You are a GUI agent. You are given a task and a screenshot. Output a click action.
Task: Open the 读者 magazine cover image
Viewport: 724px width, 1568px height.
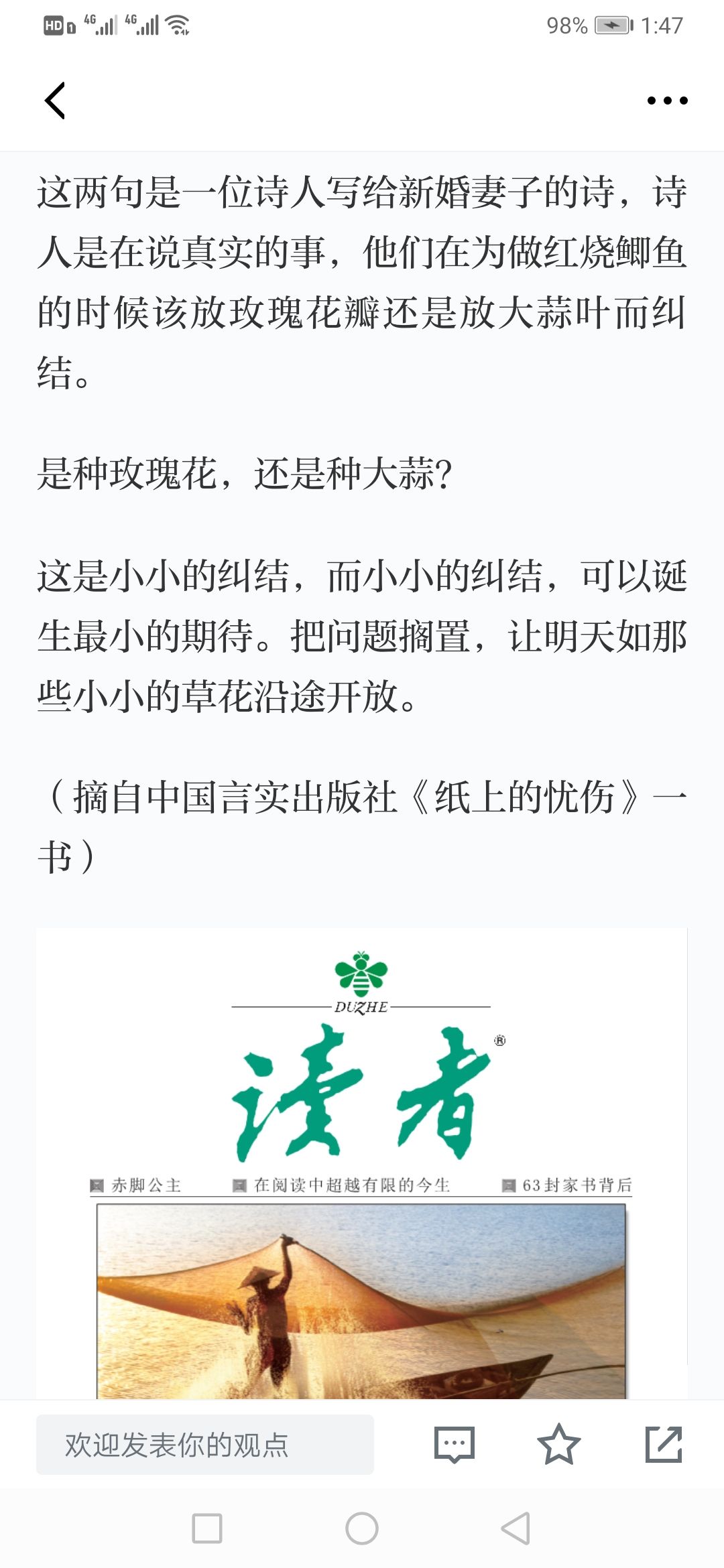coord(362,1163)
